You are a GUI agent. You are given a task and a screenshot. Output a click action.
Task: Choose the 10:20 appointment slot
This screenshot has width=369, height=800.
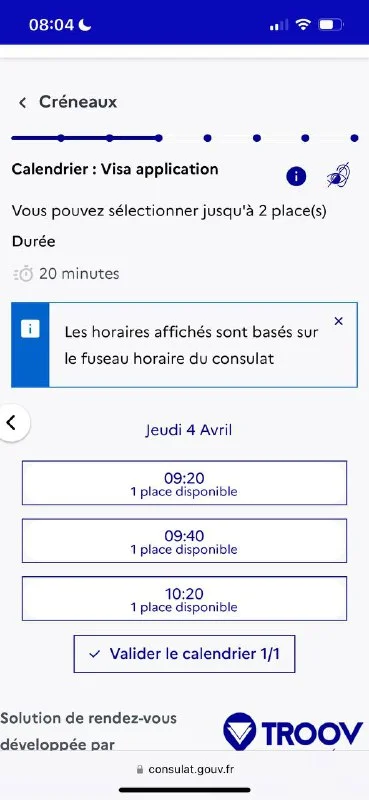tap(184, 598)
